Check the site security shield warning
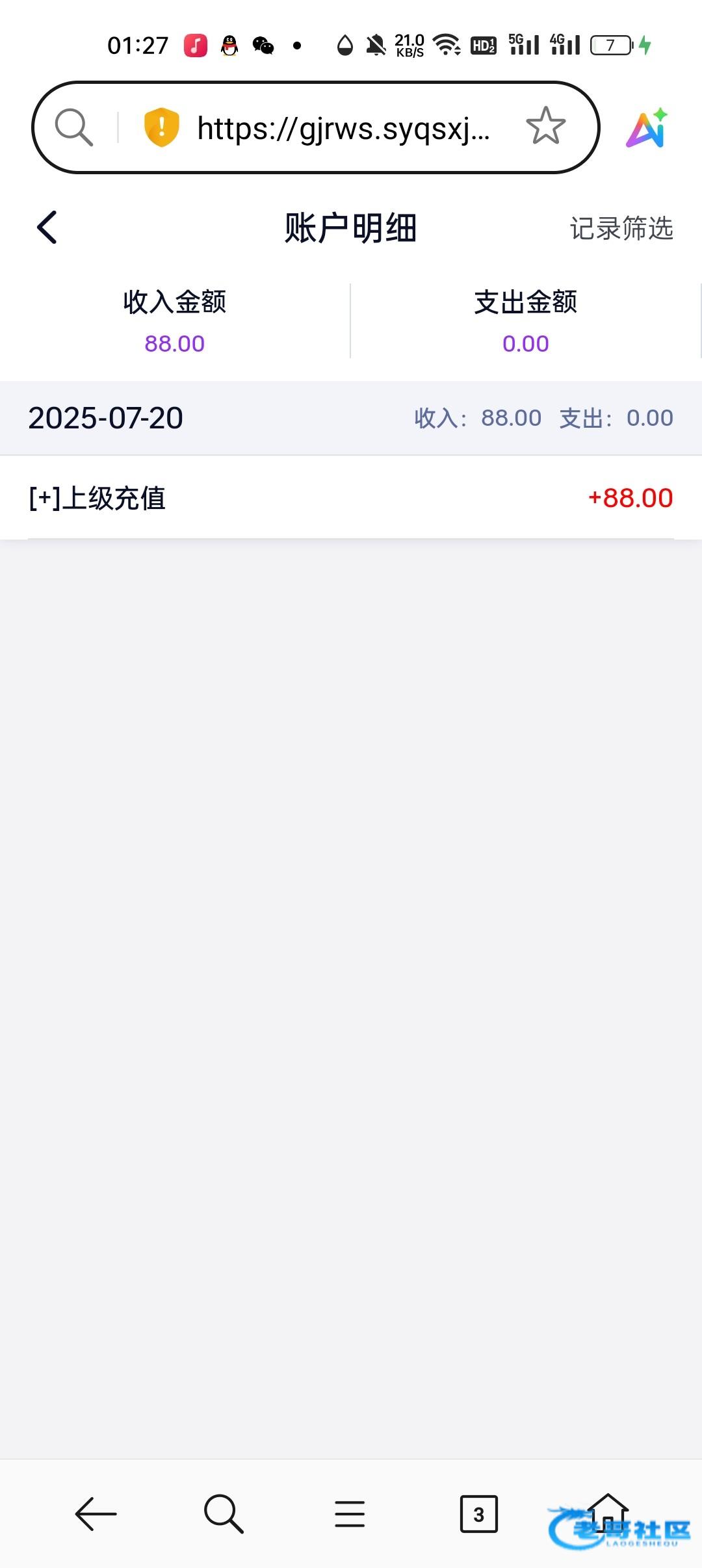Screen dimensions: 702x1568 coord(161,127)
